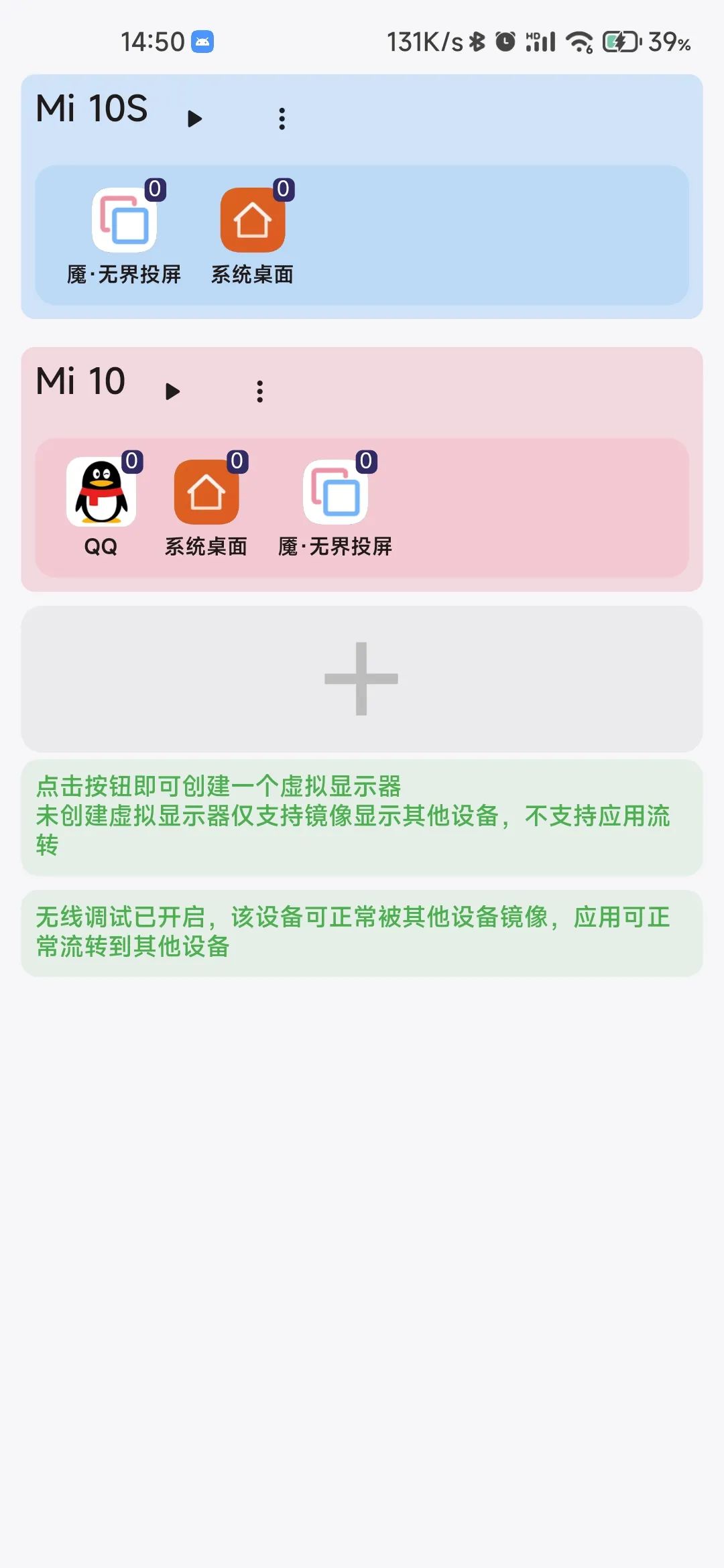Image resolution: width=724 pixels, height=1568 pixels.
Task: Open 系统桌面 on the Mi 10S device
Action: pyautogui.click(x=253, y=220)
